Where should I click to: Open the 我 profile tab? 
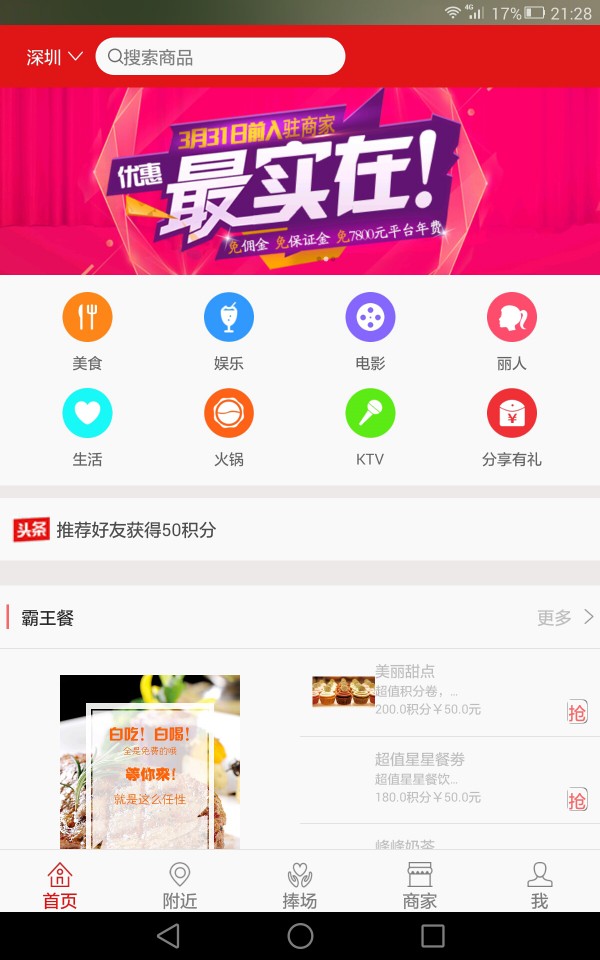coord(540,885)
